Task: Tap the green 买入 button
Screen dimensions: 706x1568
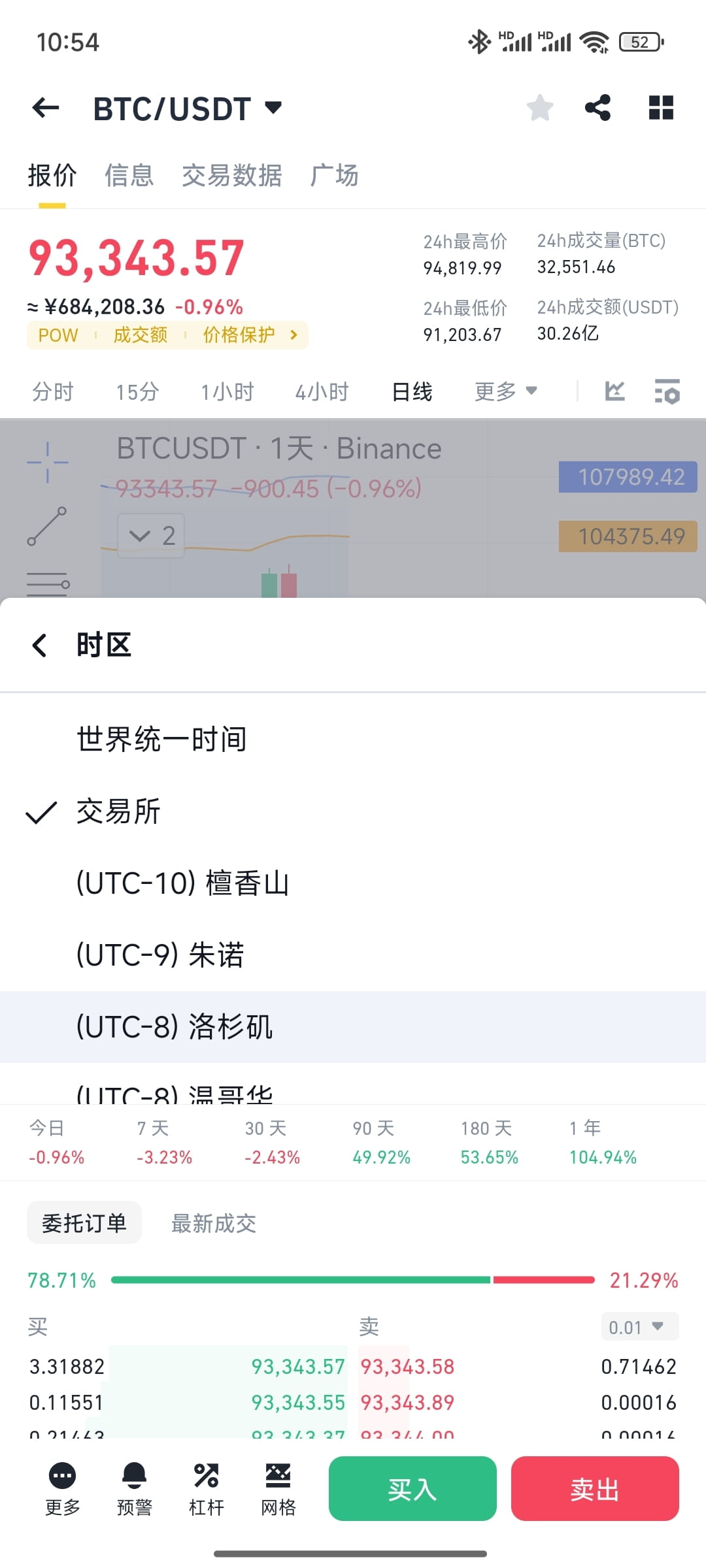Action: (412, 1489)
